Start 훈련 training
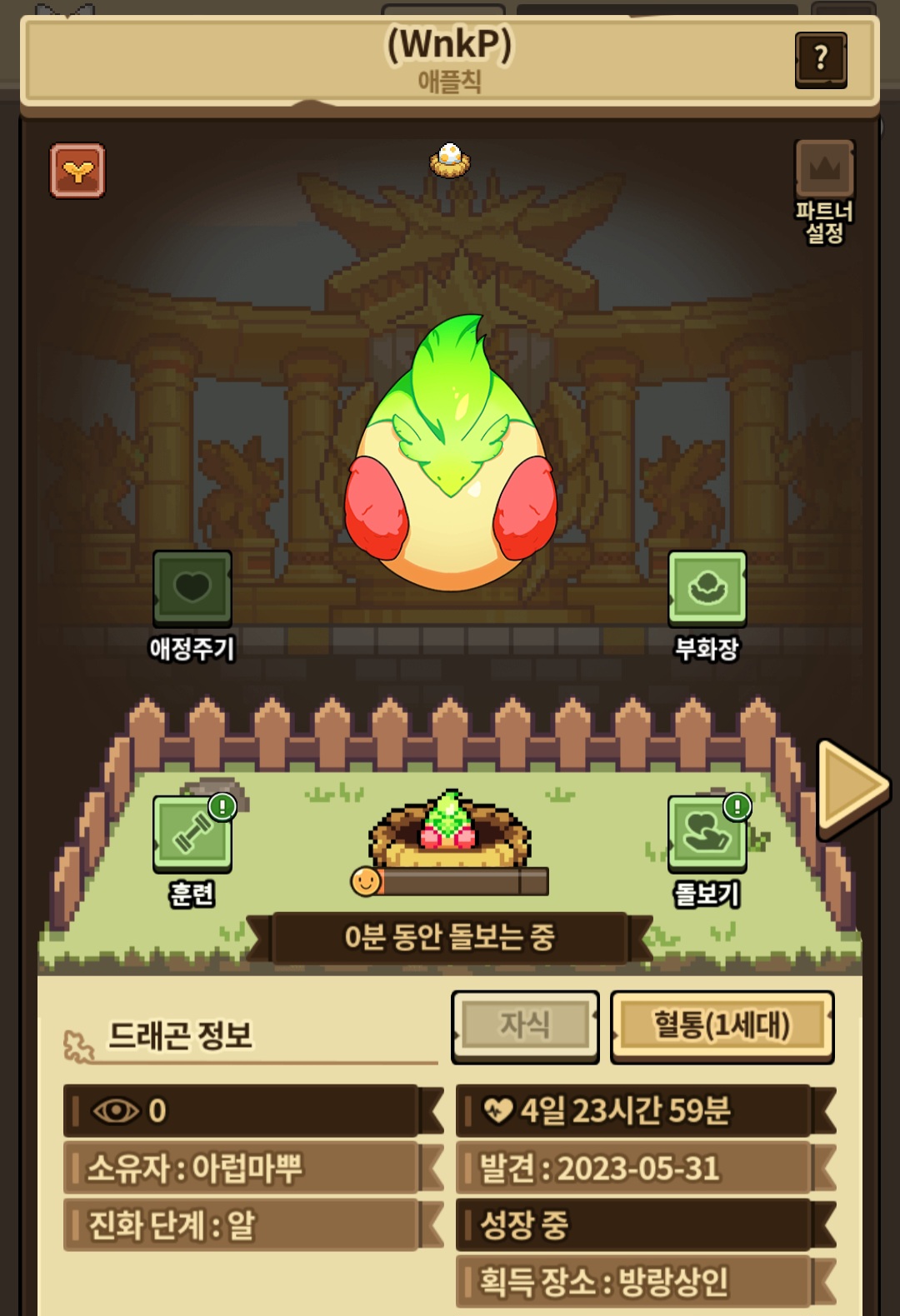This screenshot has width=900, height=1316. click(x=192, y=835)
